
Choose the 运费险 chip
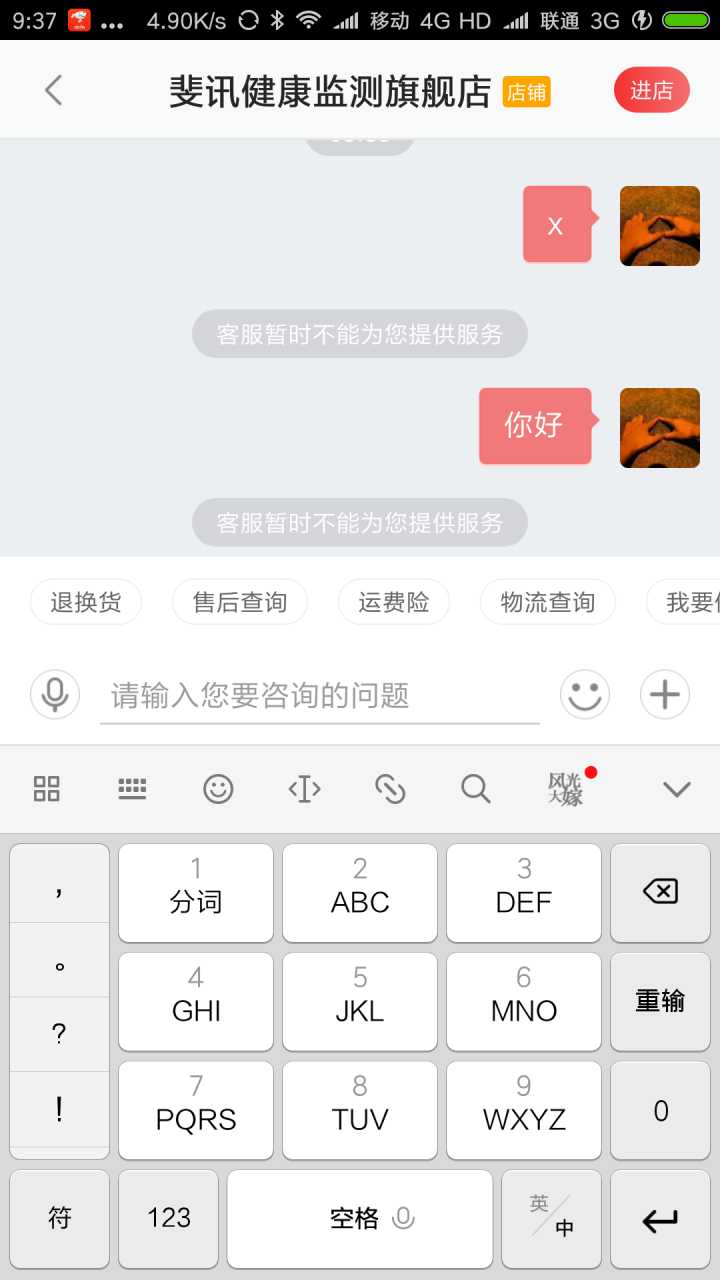tap(394, 602)
